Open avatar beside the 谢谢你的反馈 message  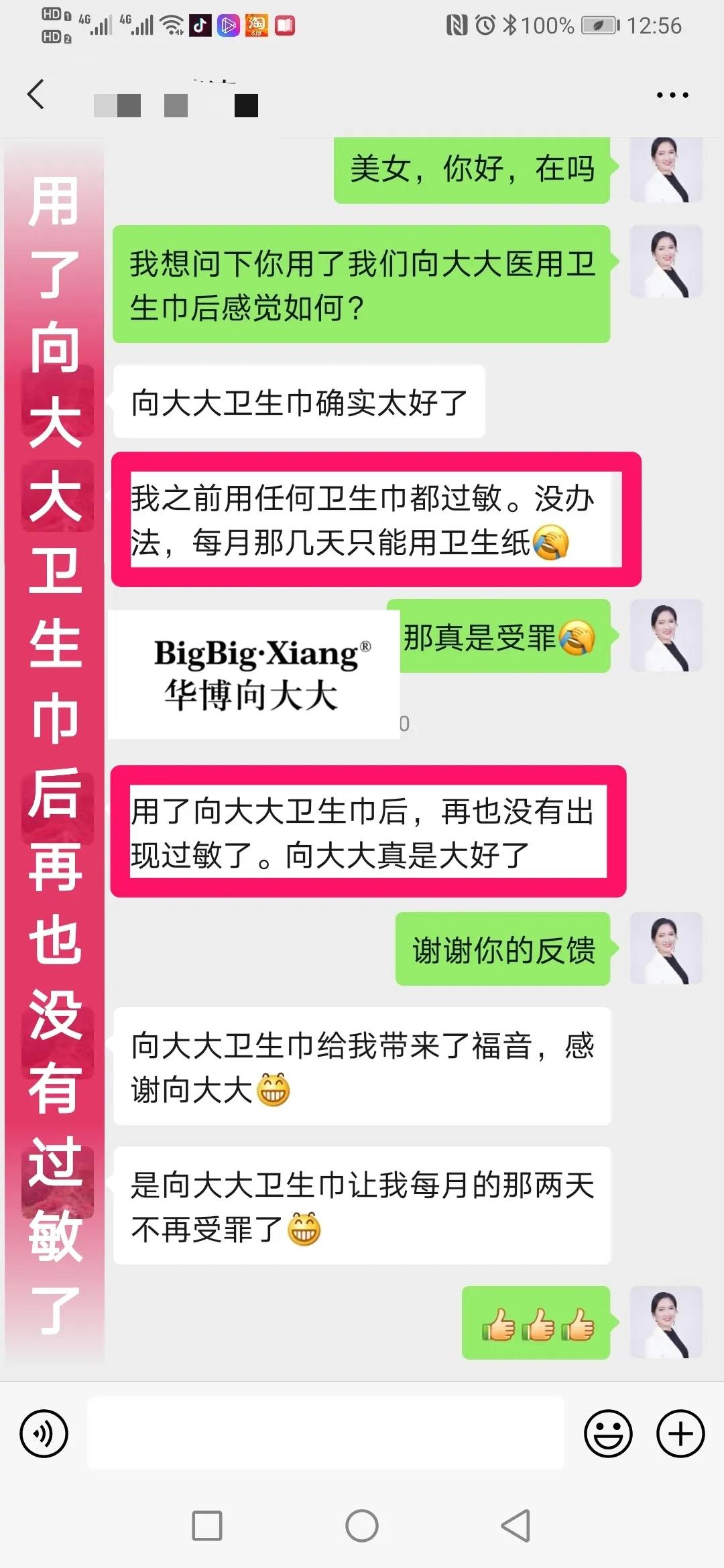click(666, 948)
